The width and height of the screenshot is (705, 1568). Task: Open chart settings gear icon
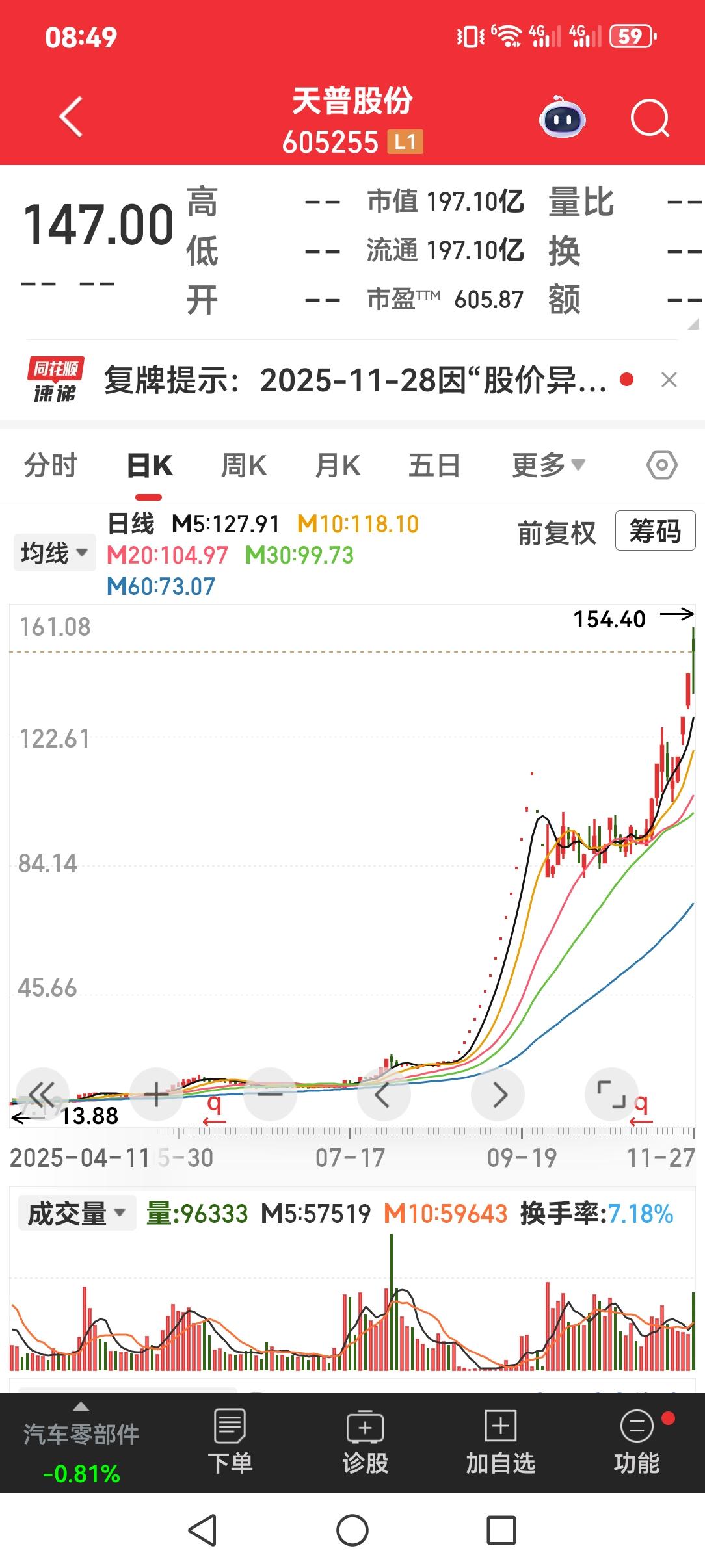(x=662, y=465)
